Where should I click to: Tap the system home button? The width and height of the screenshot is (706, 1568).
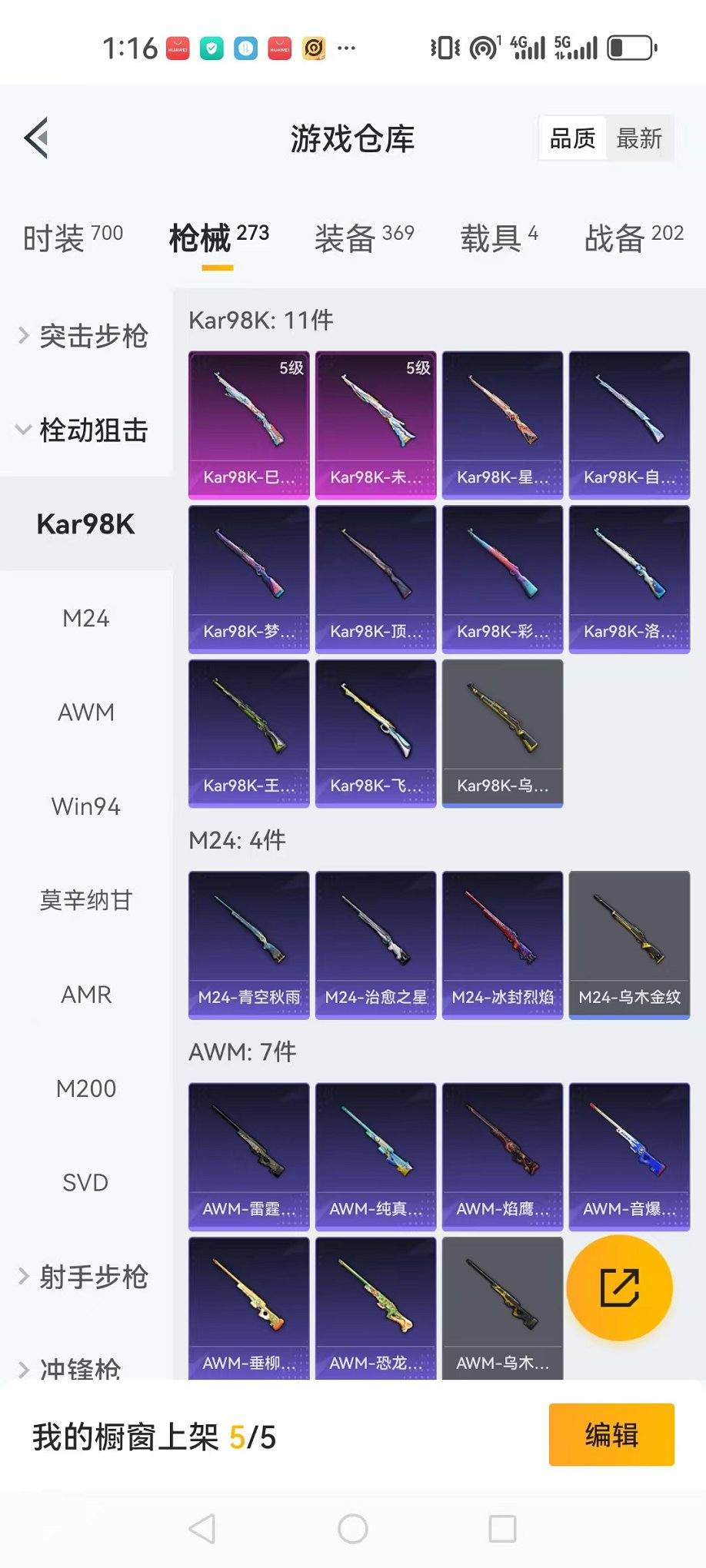coord(353,1529)
